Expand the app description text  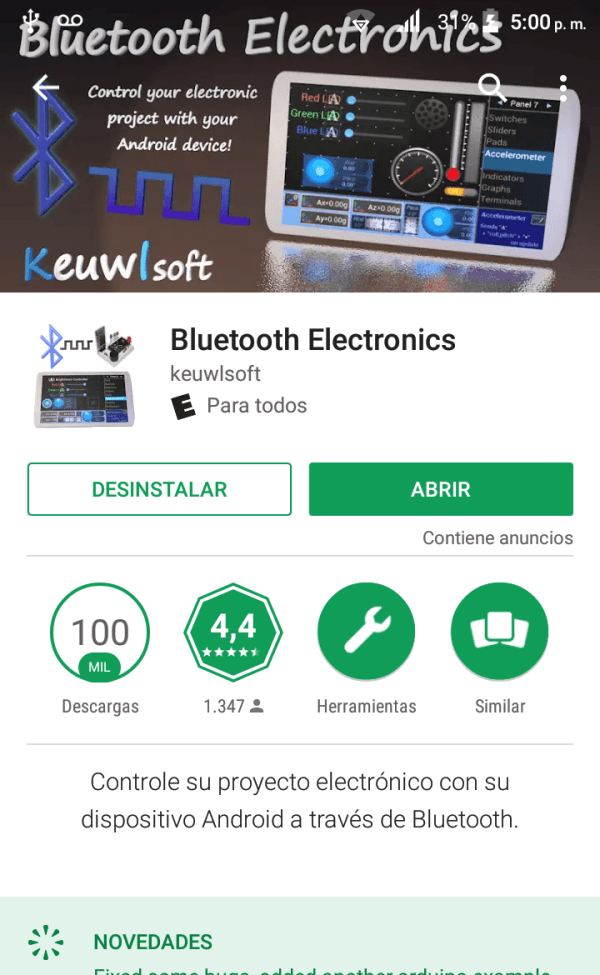pos(300,801)
